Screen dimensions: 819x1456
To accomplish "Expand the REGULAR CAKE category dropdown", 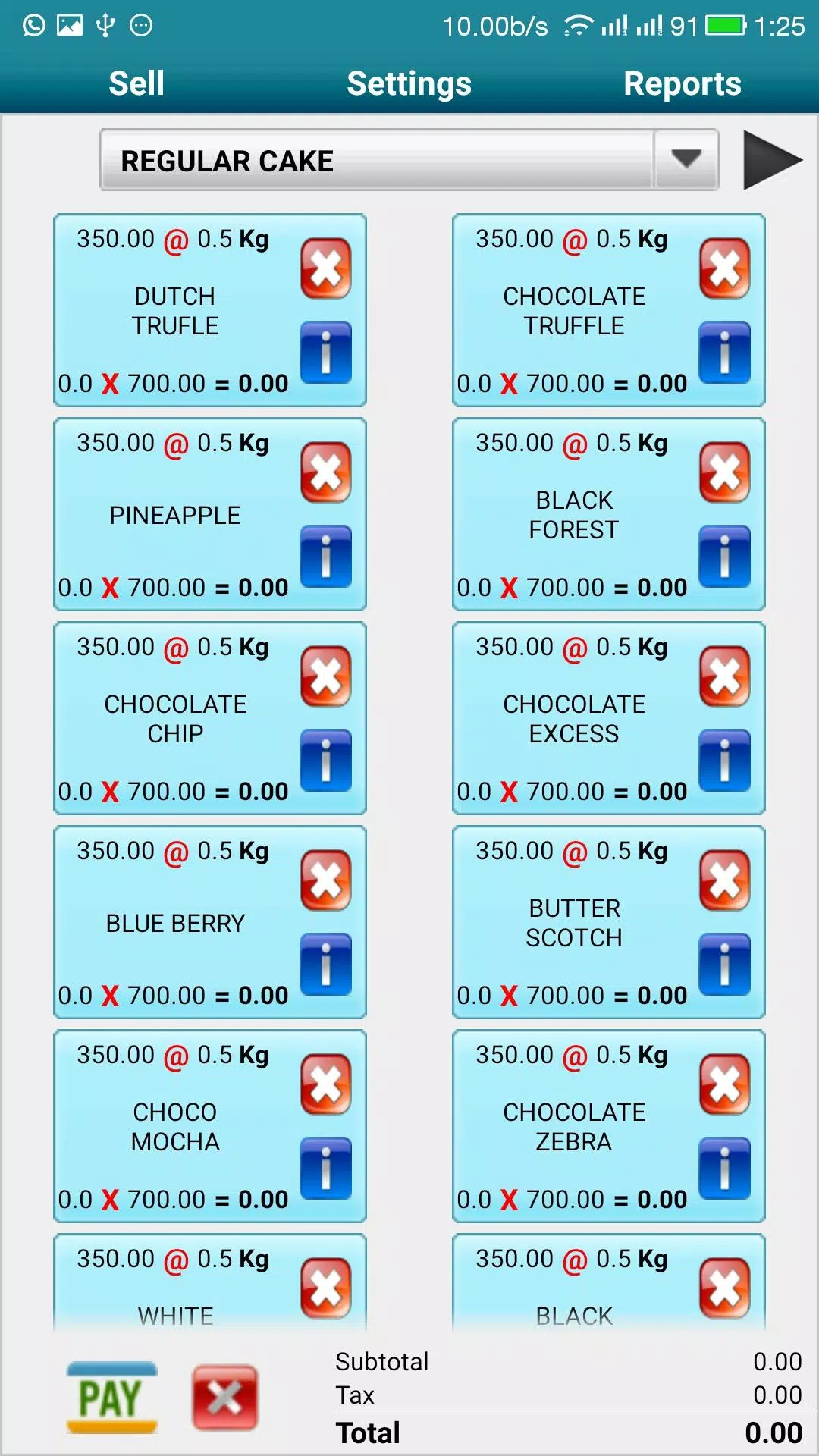I will click(409, 160).
